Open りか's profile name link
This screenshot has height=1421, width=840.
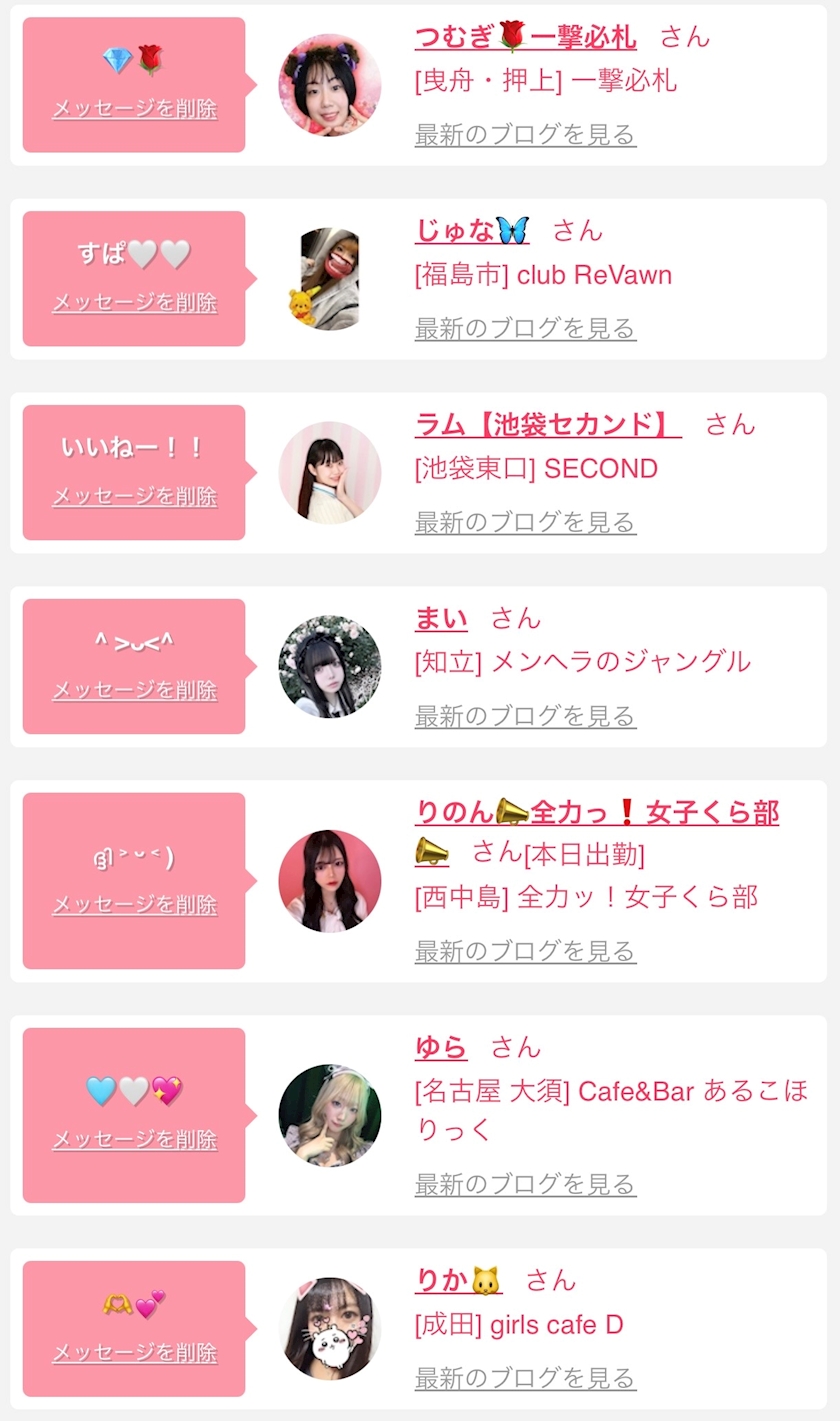pyautogui.click(x=458, y=1281)
